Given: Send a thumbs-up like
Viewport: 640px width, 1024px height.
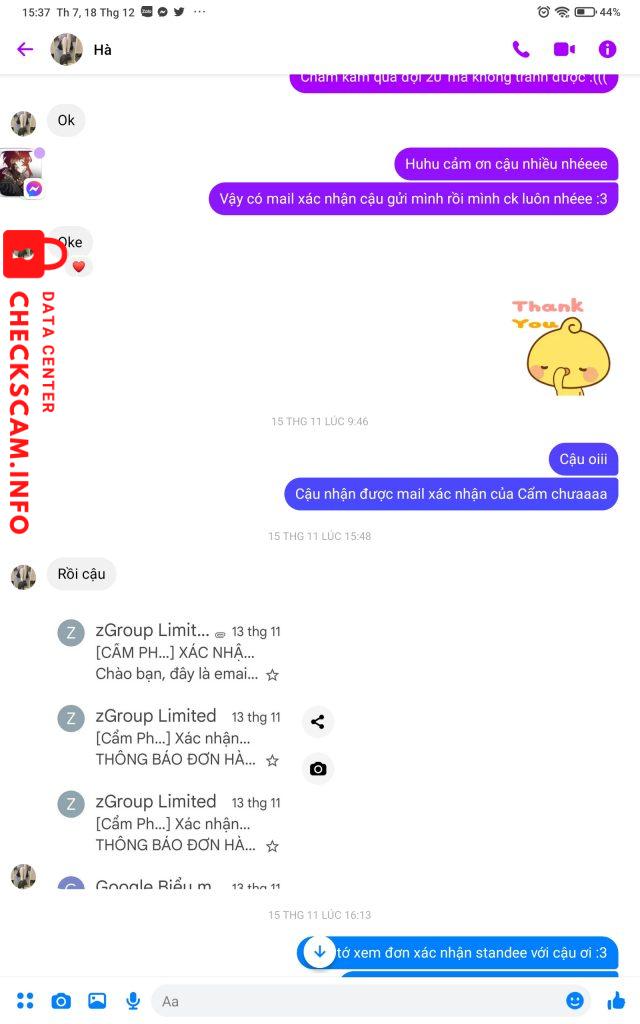Looking at the screenshot, I should pos(616,1000).
